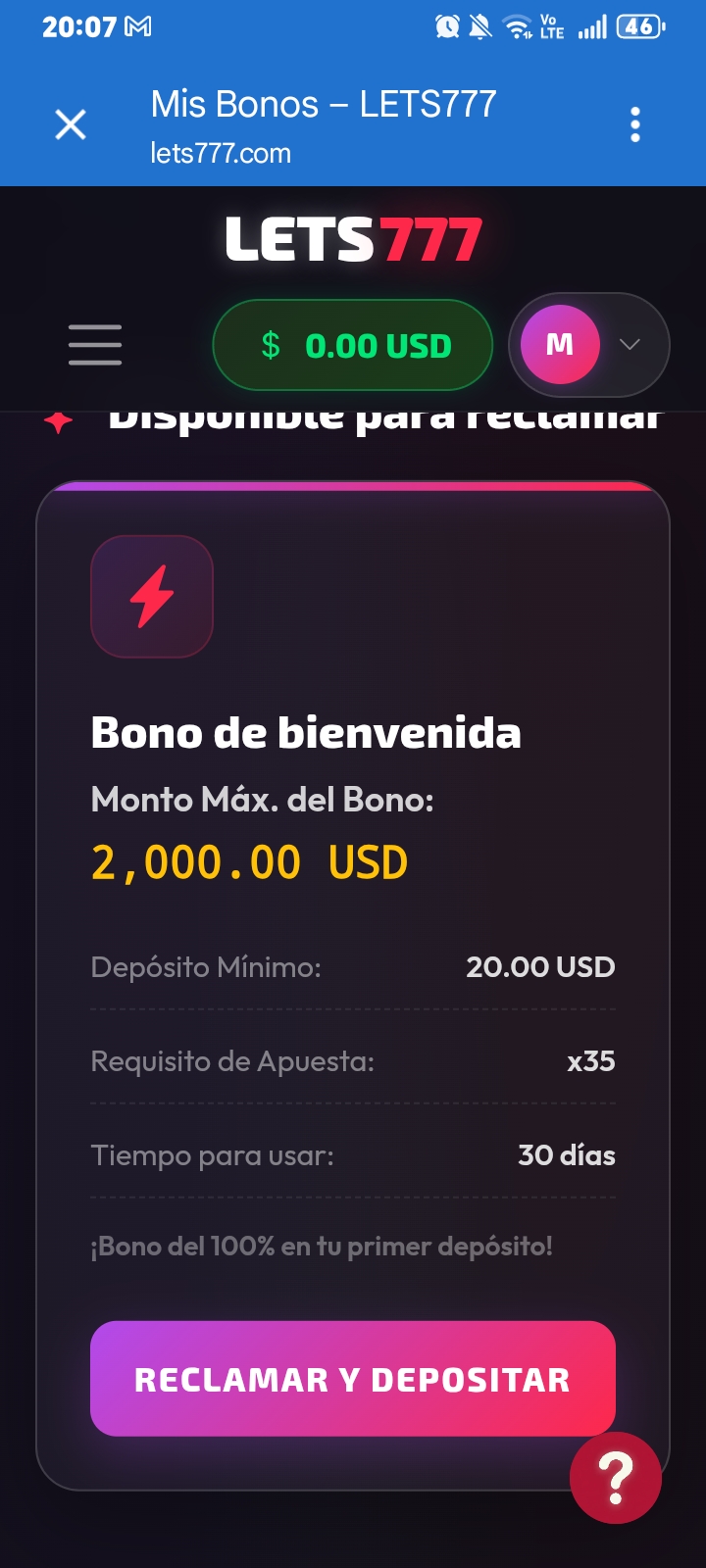Open the help question mark button
The height and width of the screenshot is (1568, 706).
click(x=616, y=1478)
